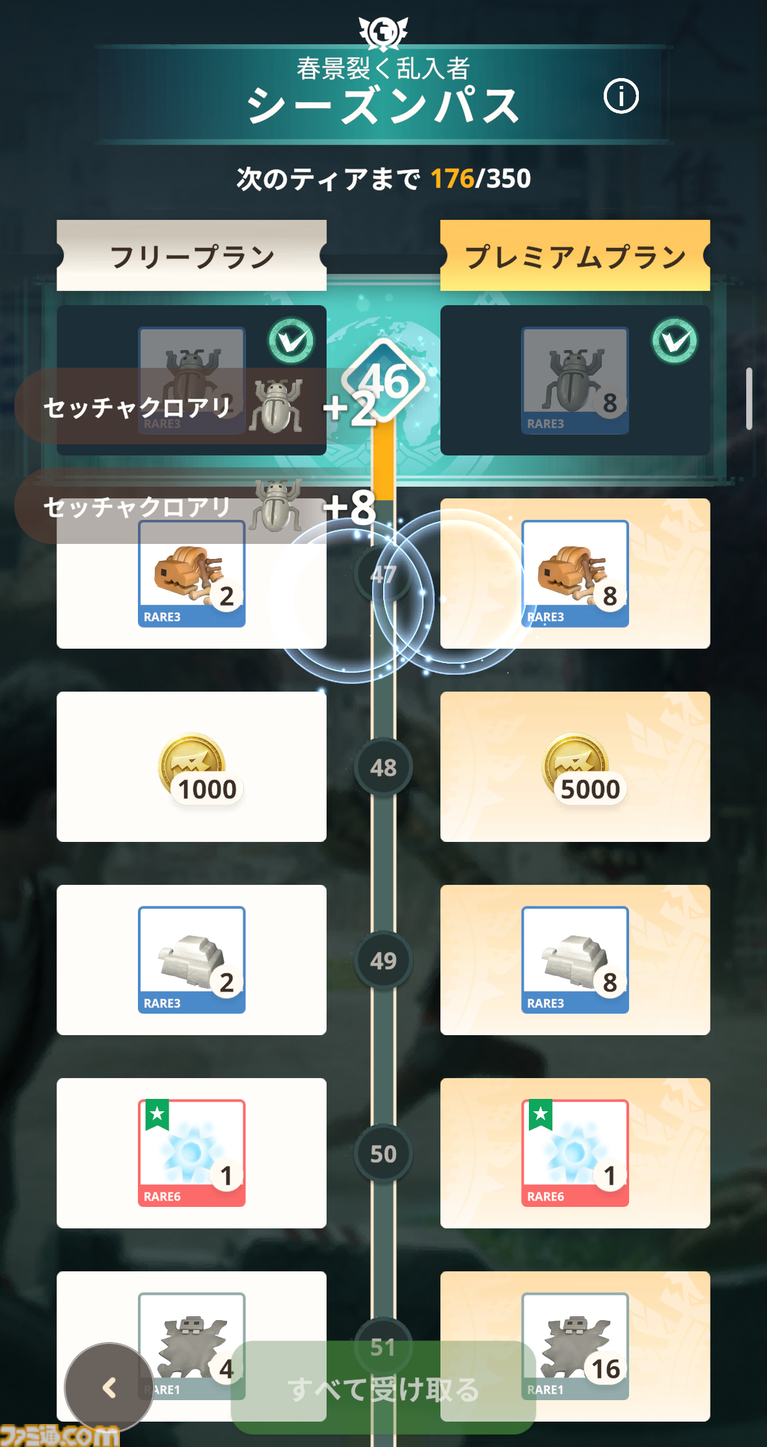View the free tier 50 RARE6 reward
Screen dimensions: 767x1447
(x=192, y=1153)
